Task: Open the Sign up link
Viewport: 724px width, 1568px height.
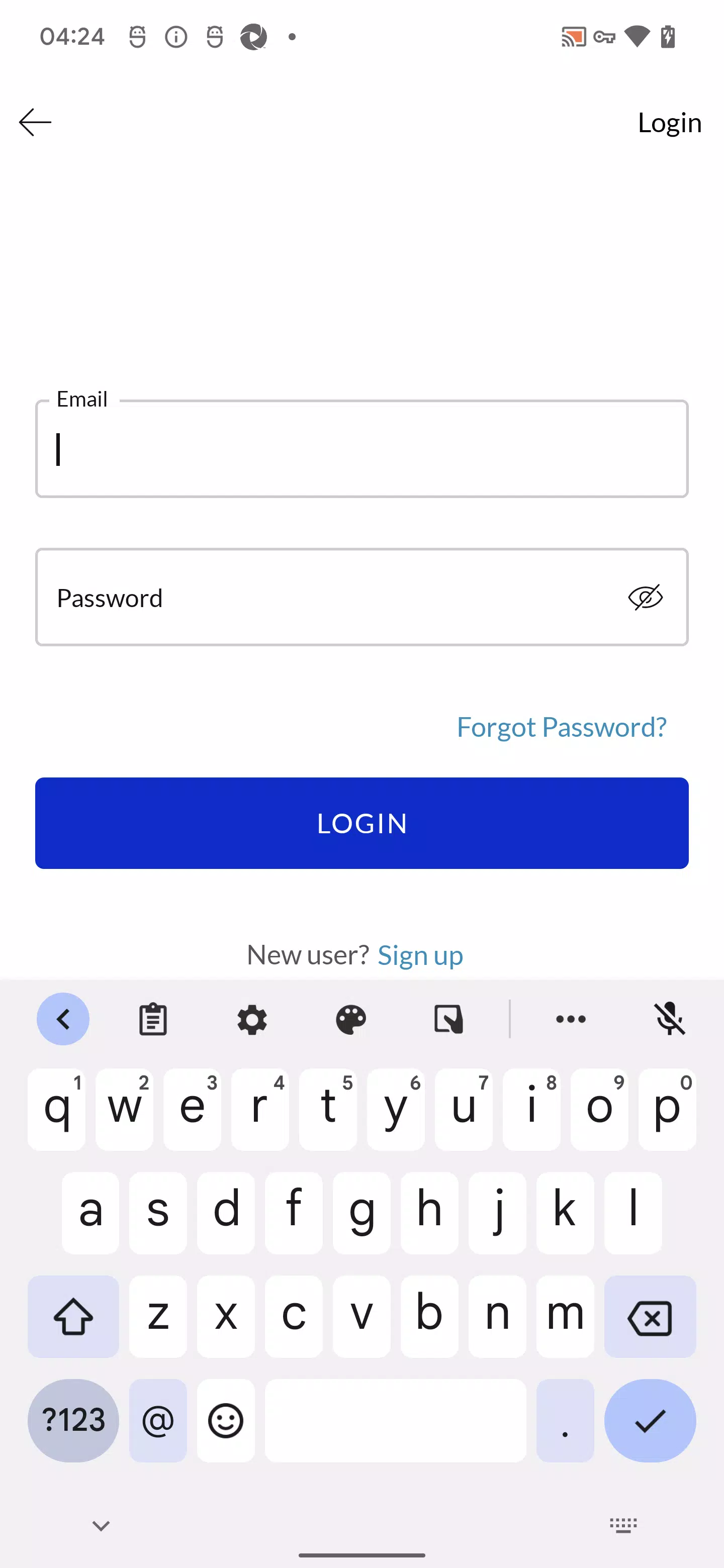Action: [x=419, y=955]
